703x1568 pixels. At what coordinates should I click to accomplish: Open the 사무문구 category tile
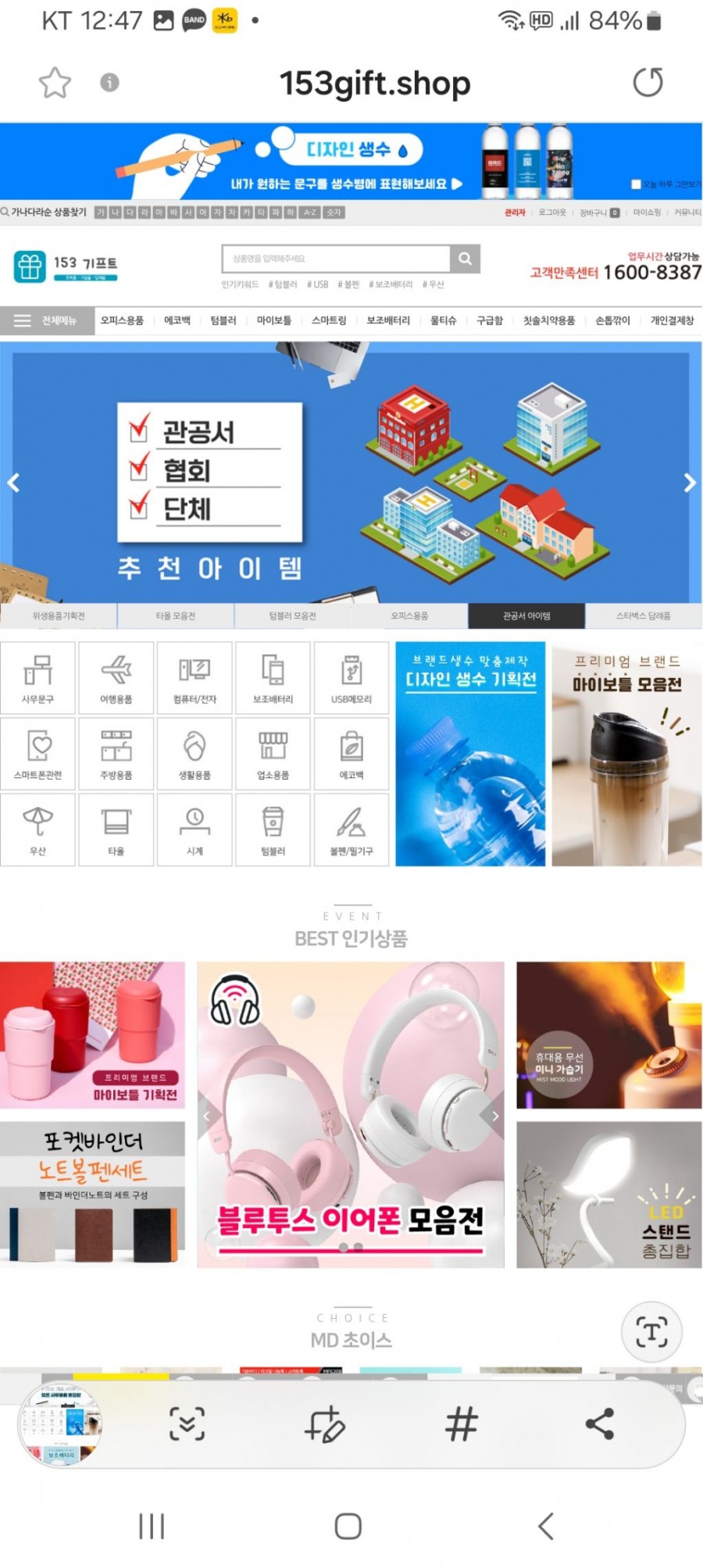tap(37, 678)
